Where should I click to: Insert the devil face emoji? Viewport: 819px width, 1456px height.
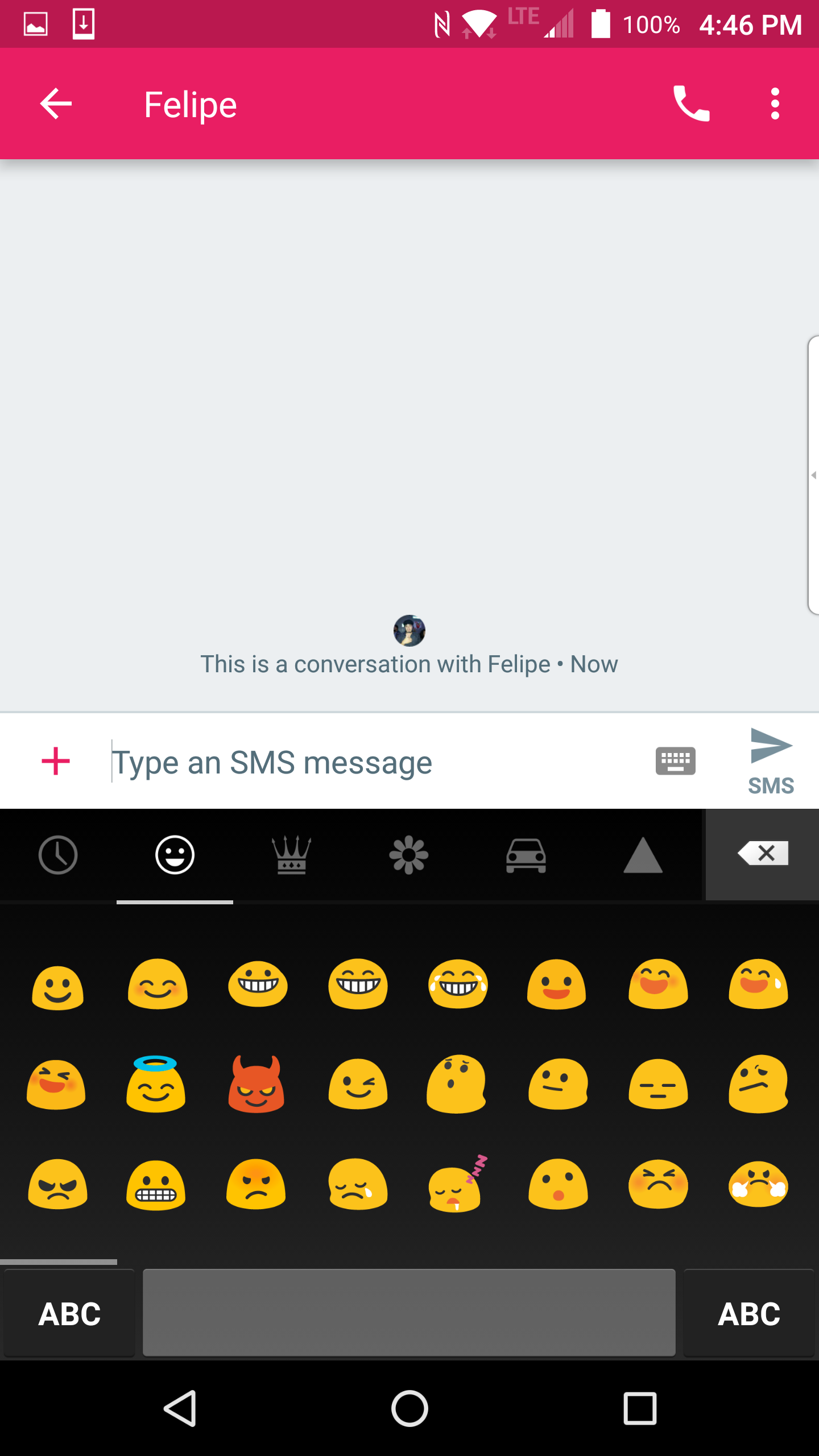click(x=256, y=1084)
